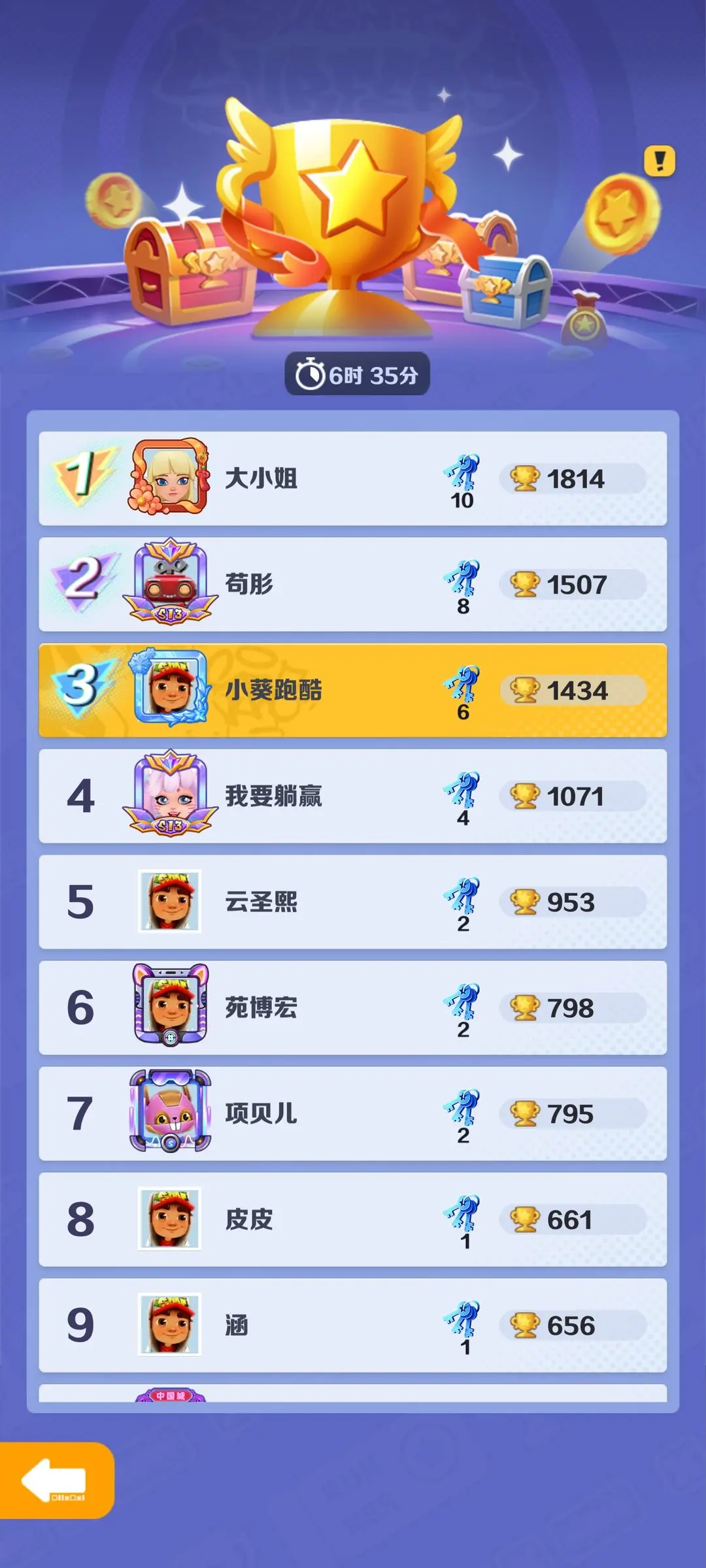706x1568 pixels.
Task: Tap the orange back arrow button
Action: tap(56, 1480)
